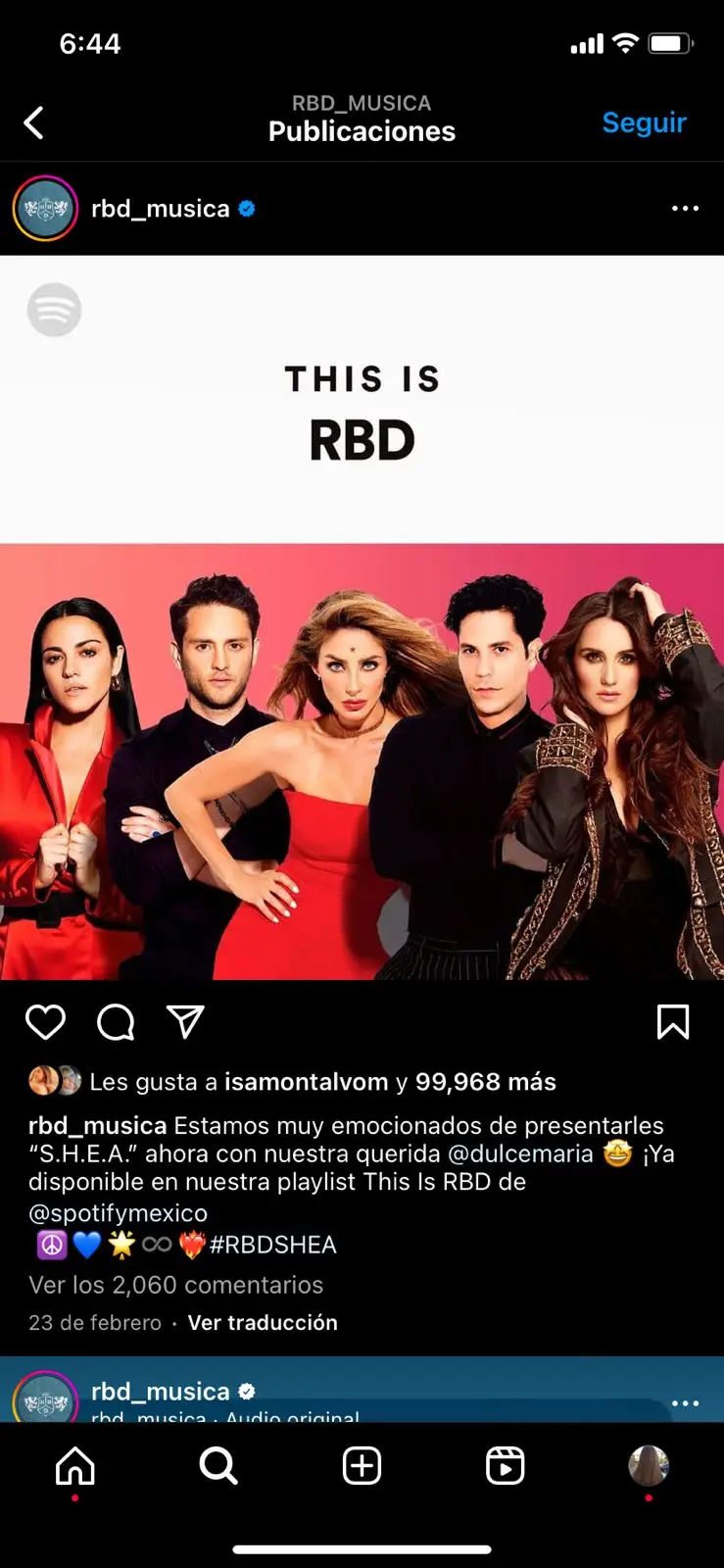Open the #RBDSHEA hashtag
This screenshot has width=724, height=1568.
tap(272, 1245)
